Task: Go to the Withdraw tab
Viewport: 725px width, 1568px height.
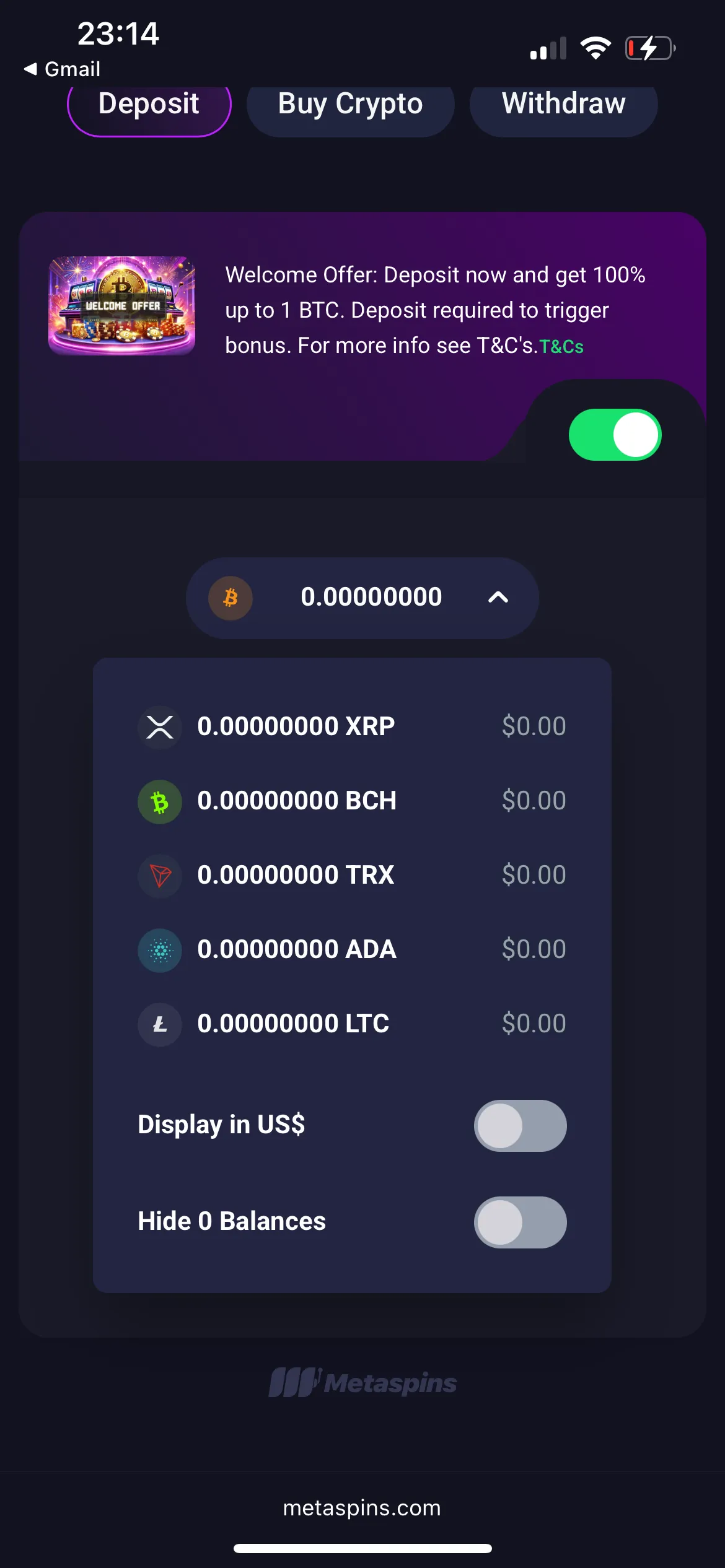Action: 563,105
